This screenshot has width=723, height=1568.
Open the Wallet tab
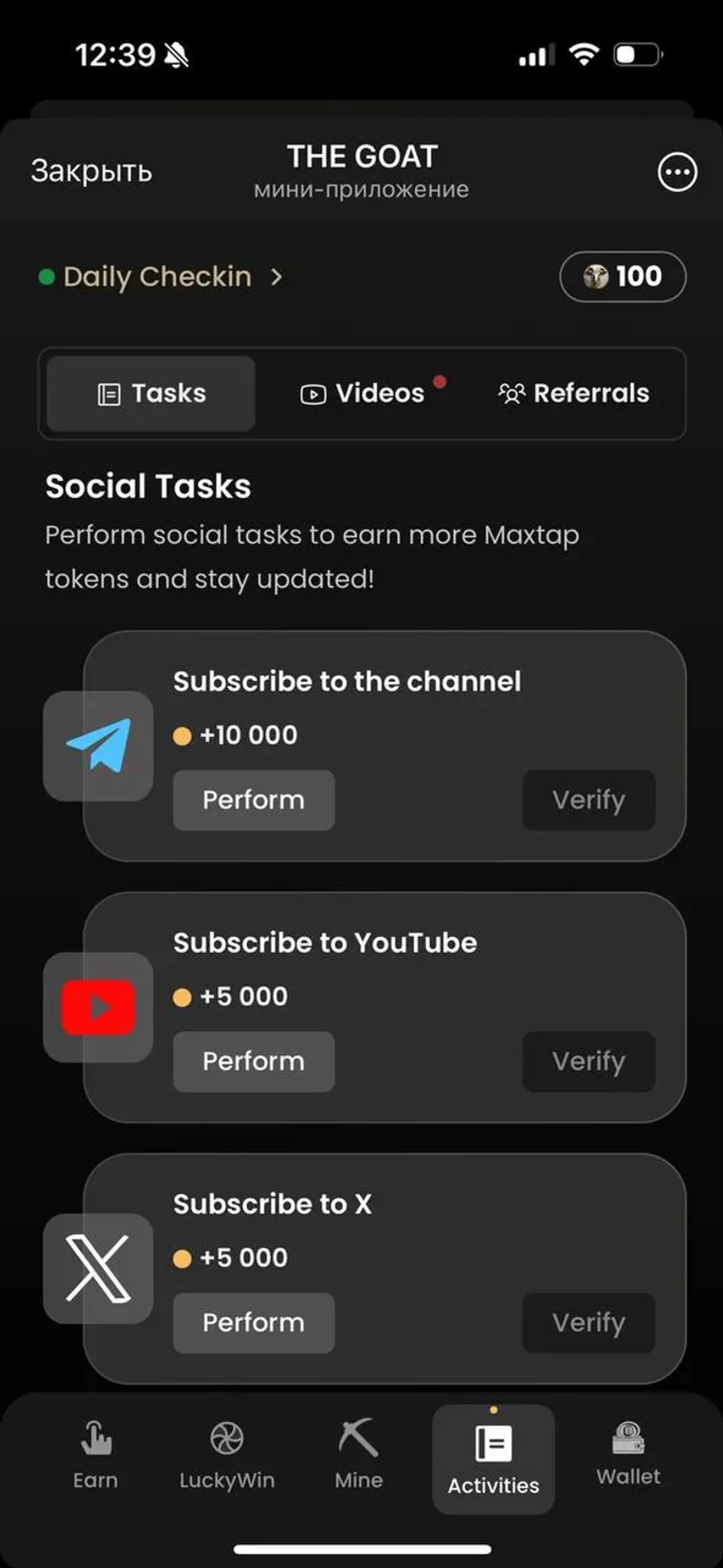click(628, 1455)
